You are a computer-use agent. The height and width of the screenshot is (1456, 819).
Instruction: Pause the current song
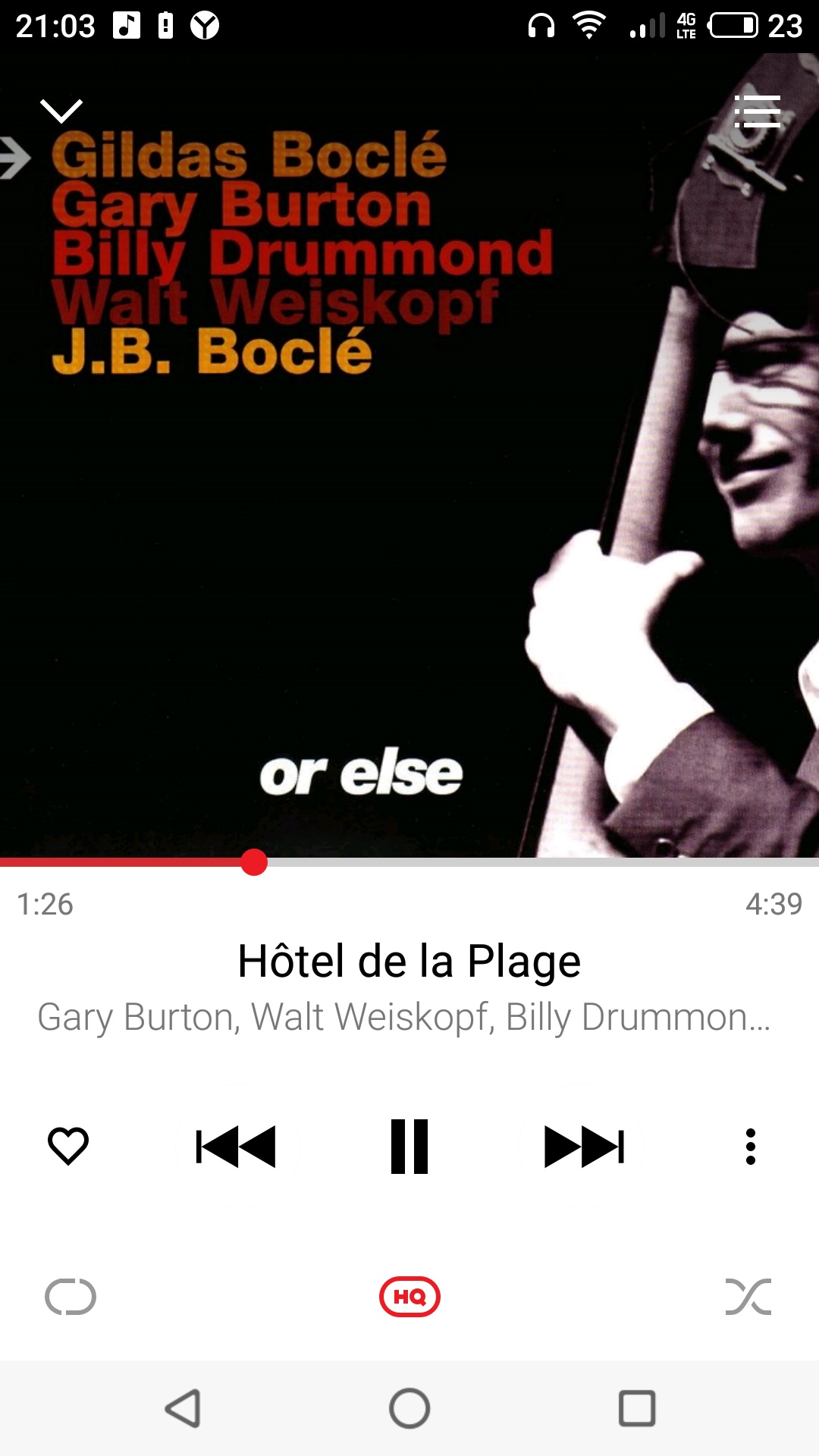(x=409, y=1146)
